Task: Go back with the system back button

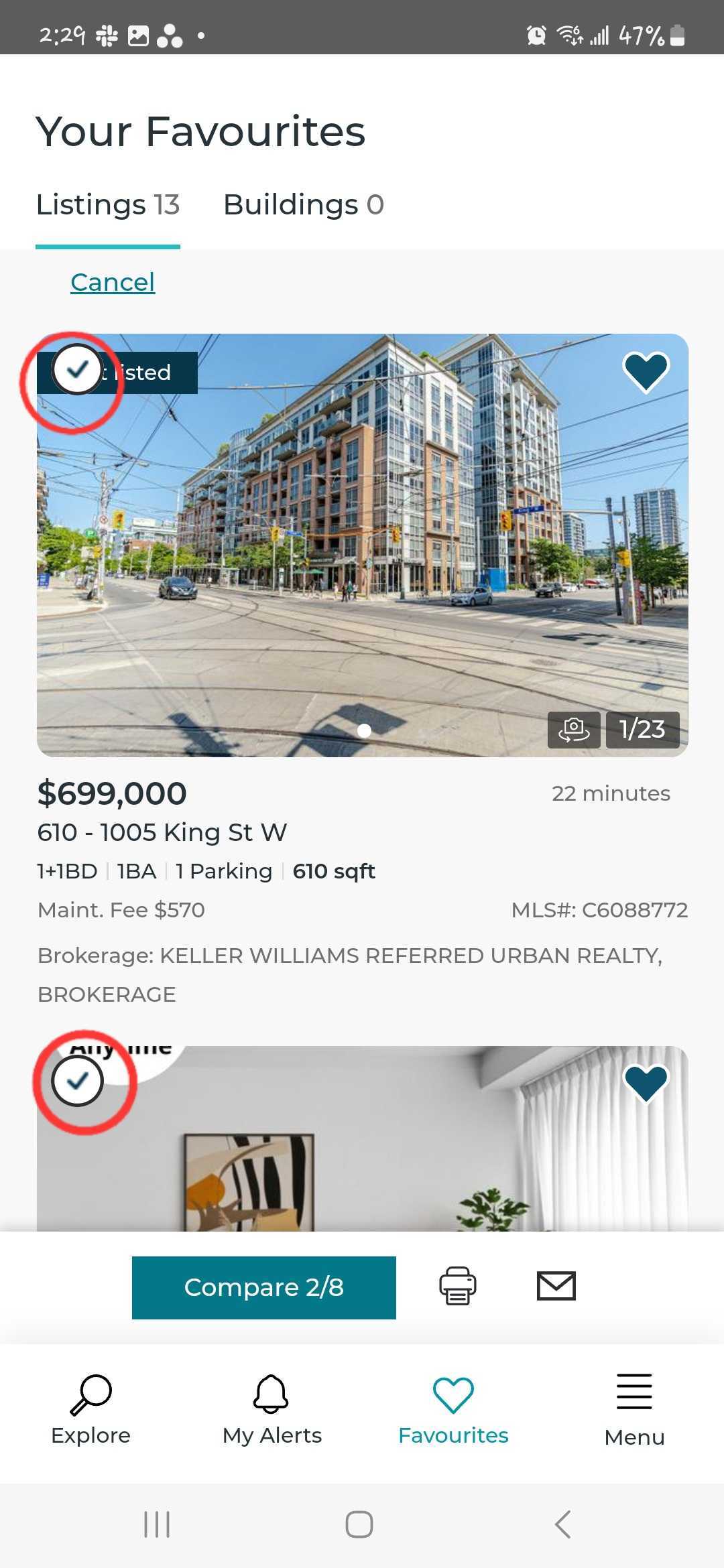Action: pos(563,1524)
